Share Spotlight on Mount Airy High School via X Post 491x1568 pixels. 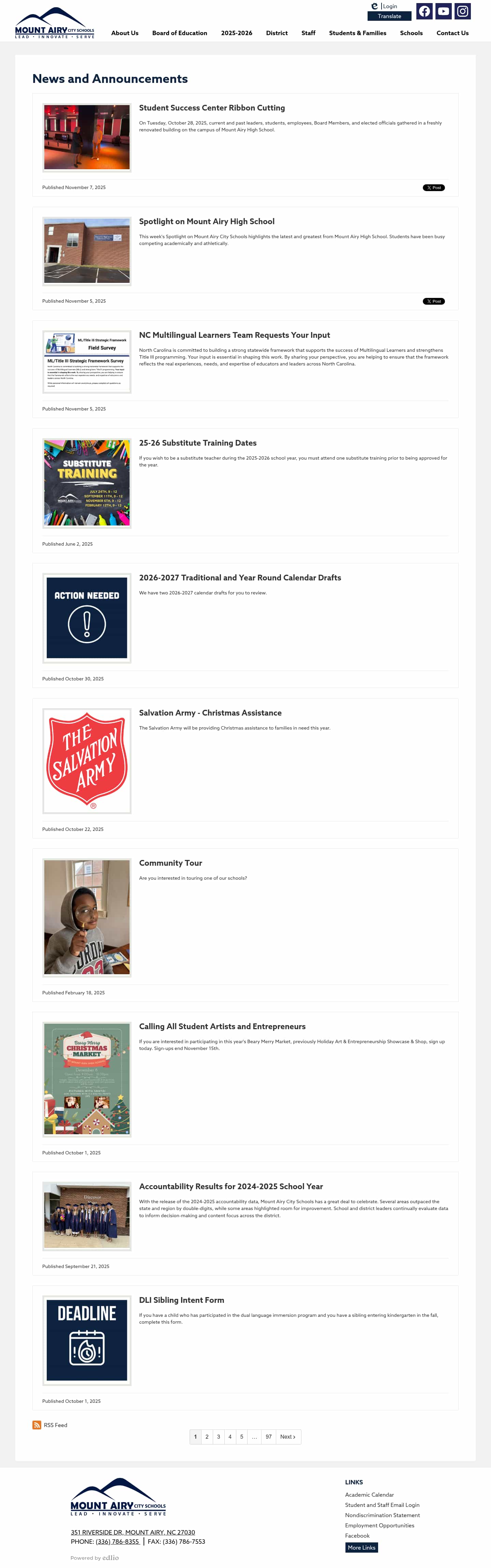433,301
